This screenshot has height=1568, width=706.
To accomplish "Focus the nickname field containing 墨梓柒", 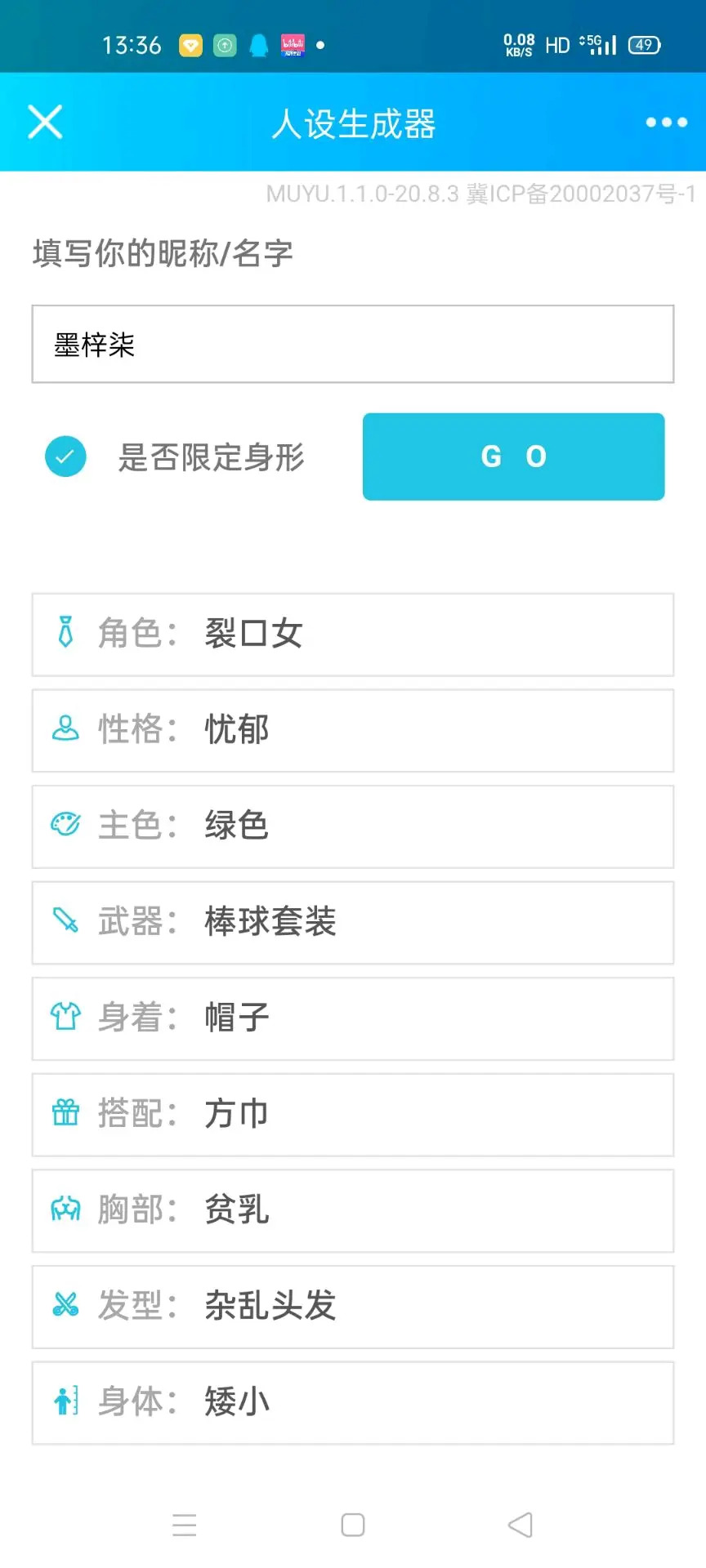I will [353, 344].
